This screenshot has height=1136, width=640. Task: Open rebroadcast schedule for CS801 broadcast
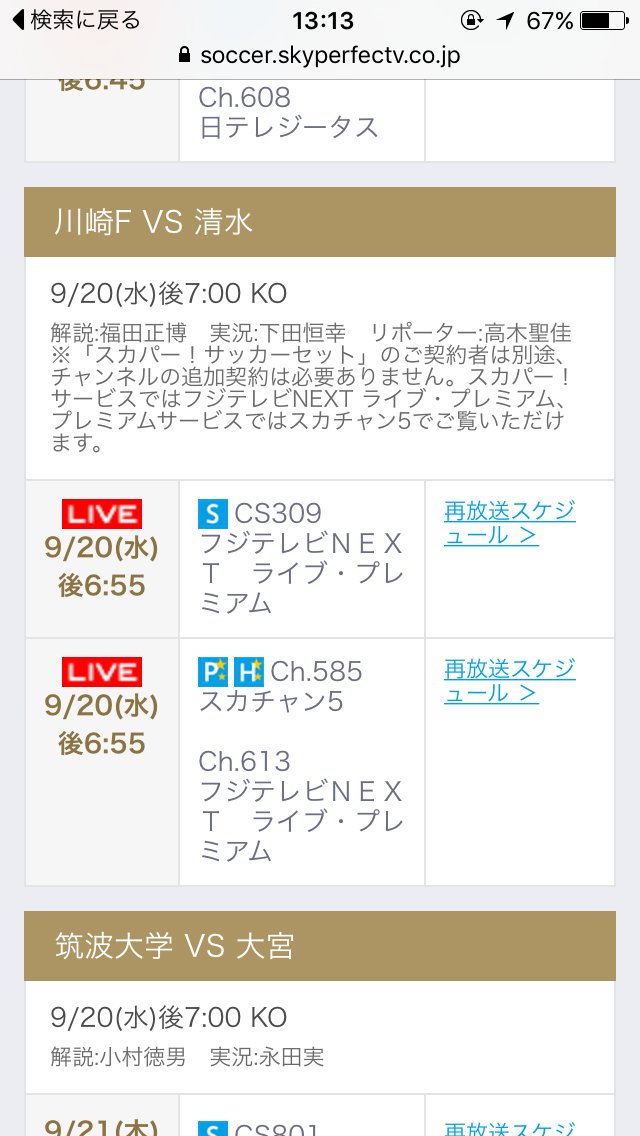tap(509, 1127)
